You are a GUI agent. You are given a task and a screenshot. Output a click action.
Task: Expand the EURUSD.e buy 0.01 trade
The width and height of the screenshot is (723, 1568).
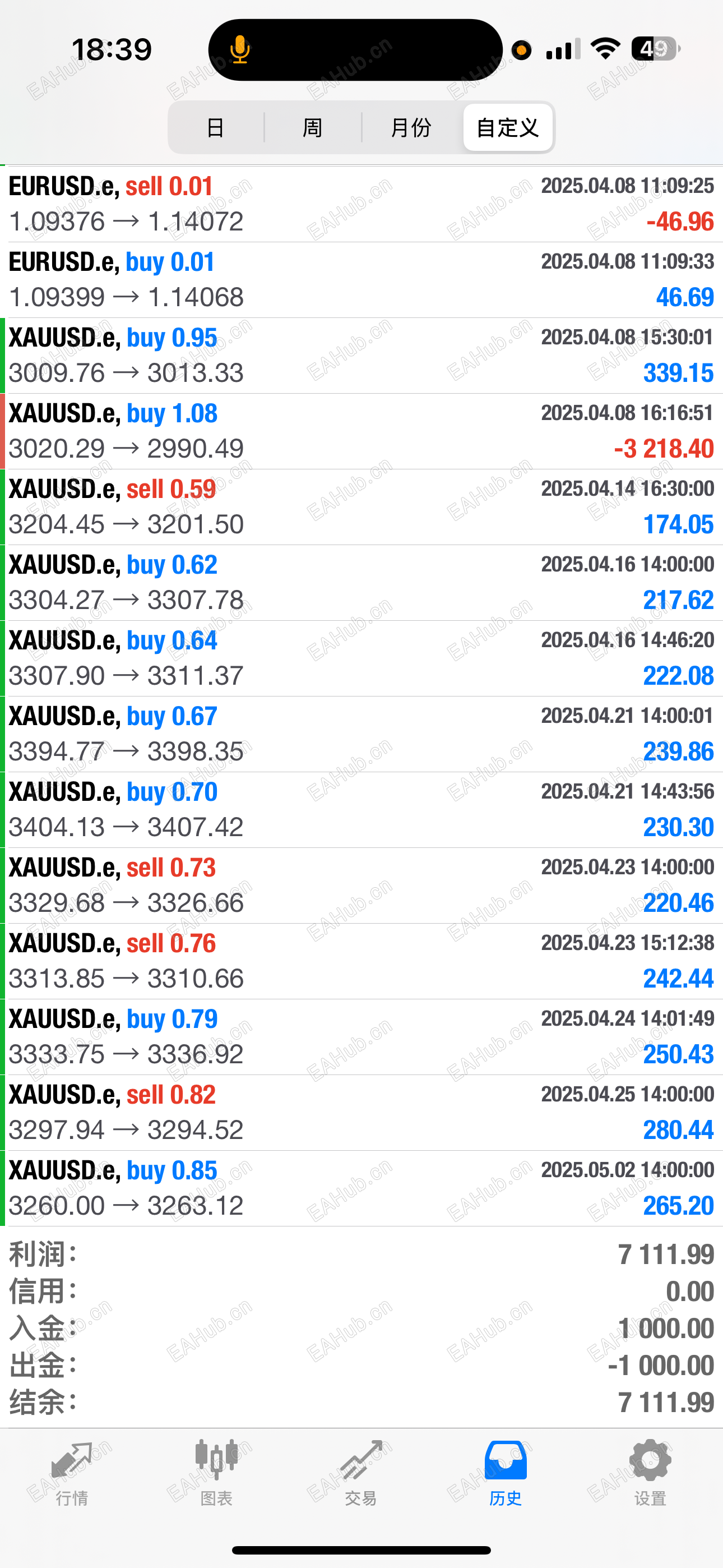361,279
